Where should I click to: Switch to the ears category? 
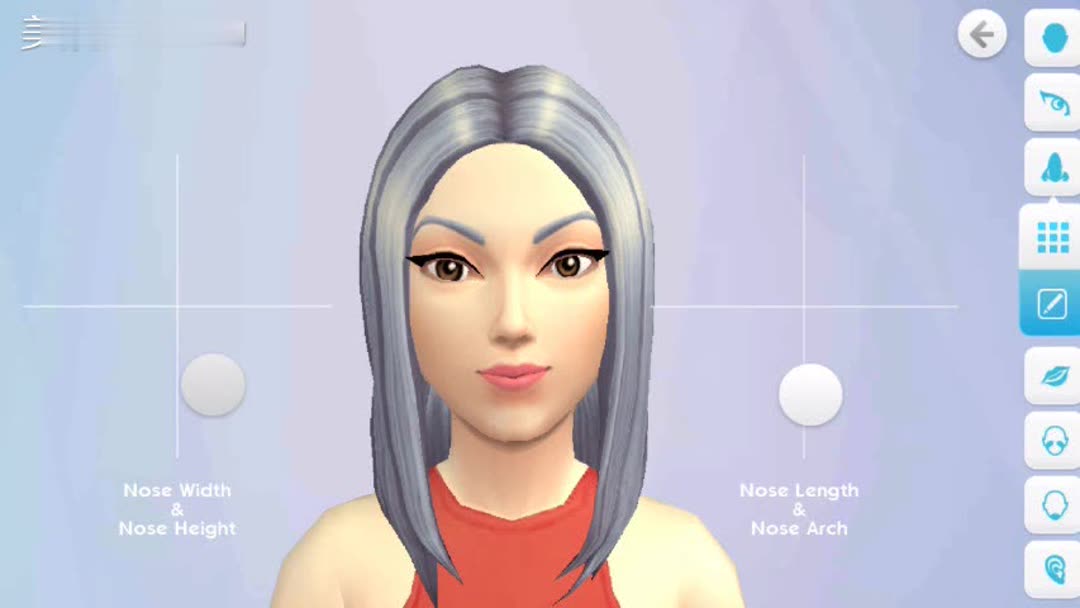1053,570
